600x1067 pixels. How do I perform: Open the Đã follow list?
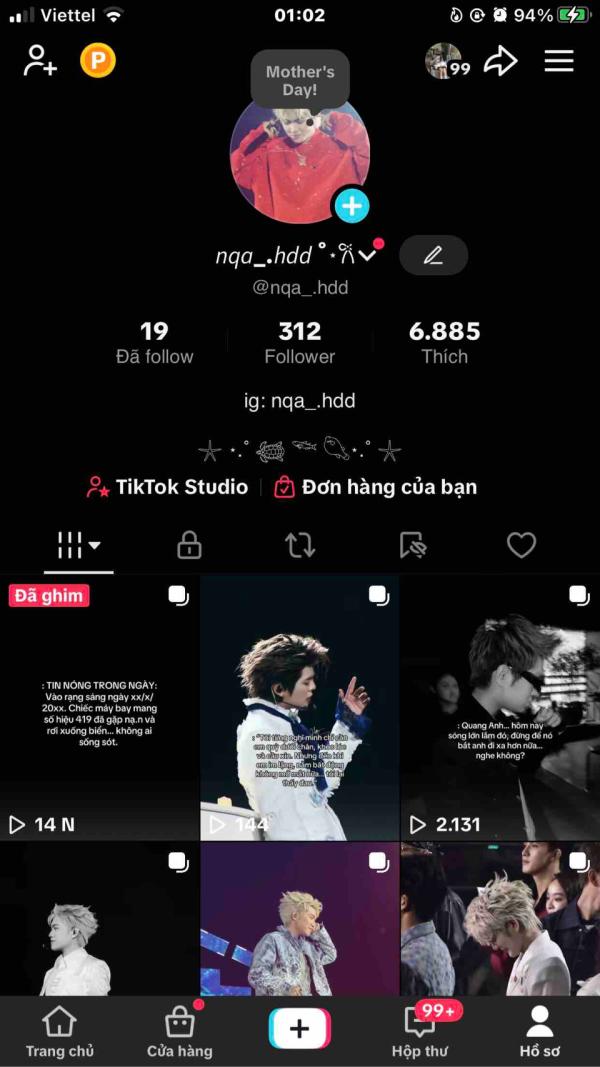pos(154,342)
